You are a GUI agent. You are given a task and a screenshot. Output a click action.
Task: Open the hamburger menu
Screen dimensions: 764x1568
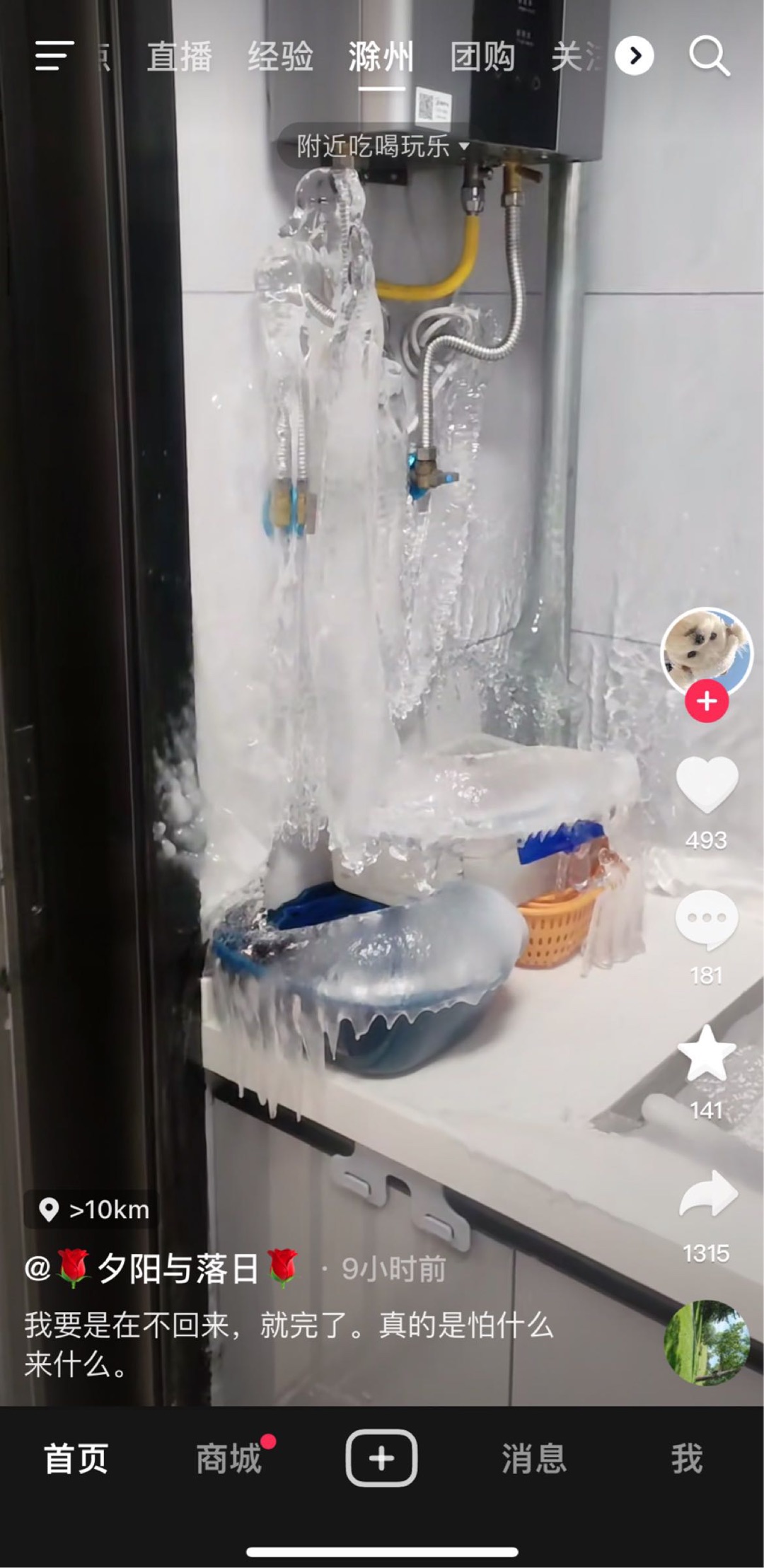click(x=54, y=56)
